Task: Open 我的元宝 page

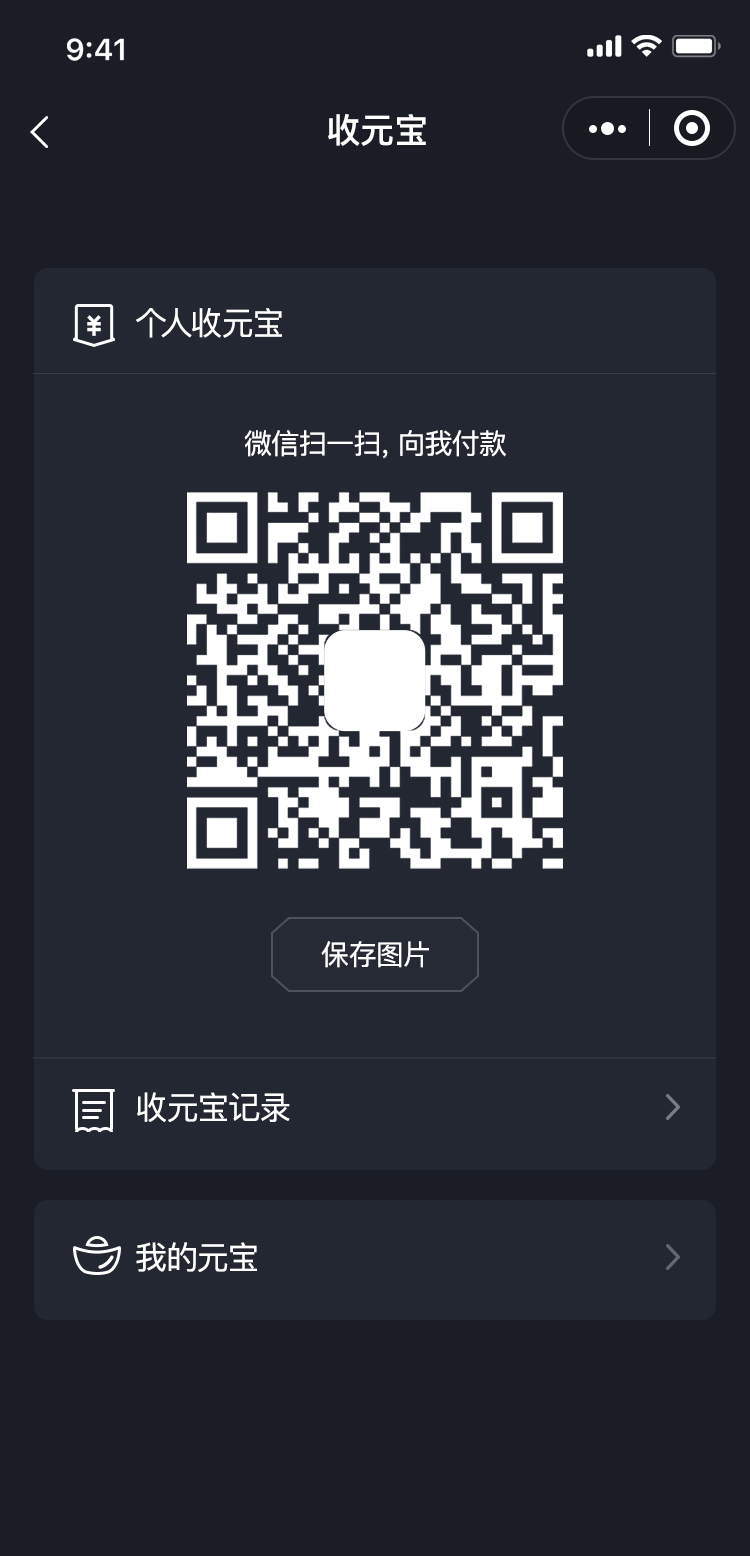Action: point(375,1258)
